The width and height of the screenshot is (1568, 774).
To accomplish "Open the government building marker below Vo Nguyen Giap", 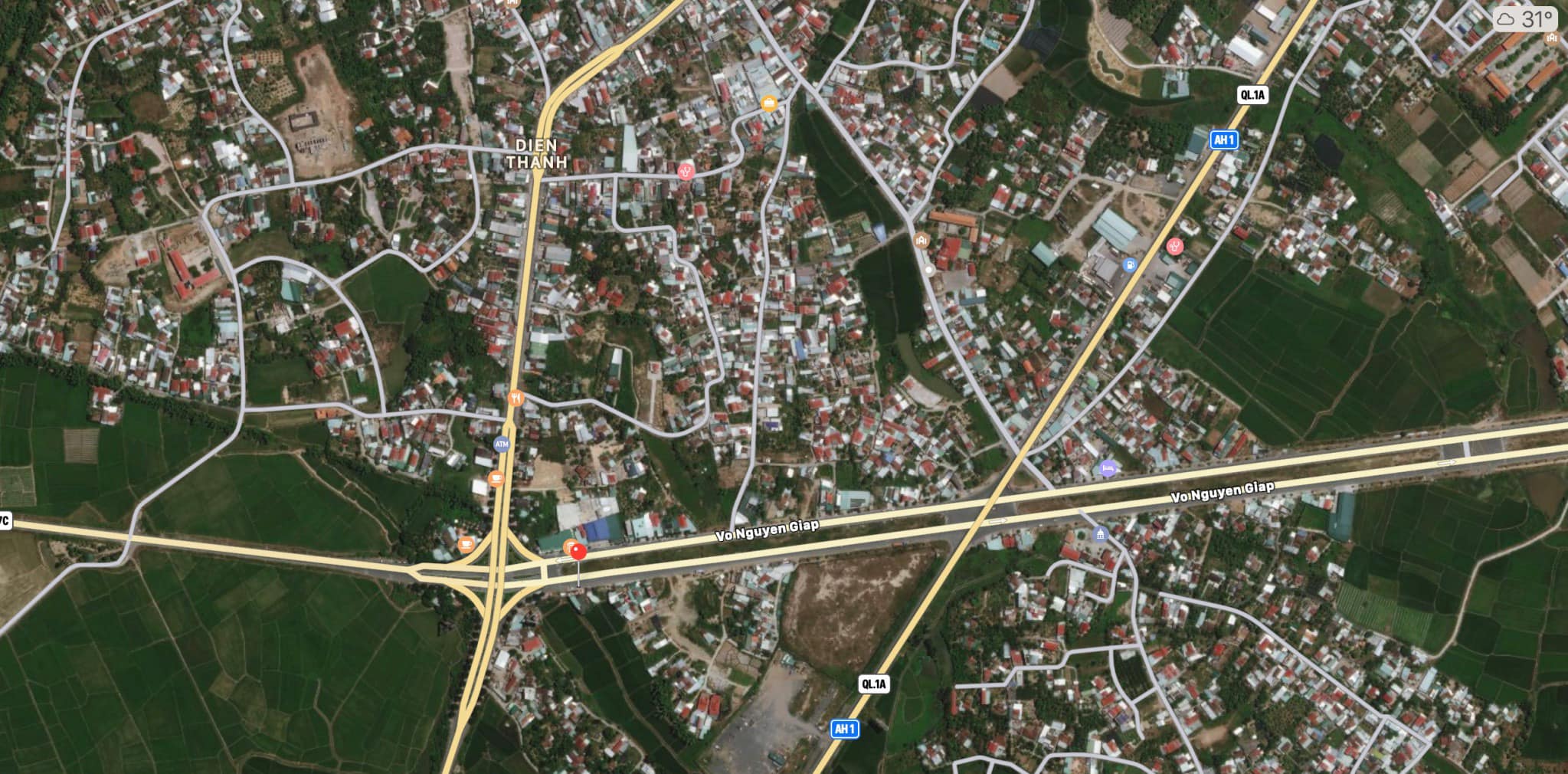I will tap(1101, 533).
